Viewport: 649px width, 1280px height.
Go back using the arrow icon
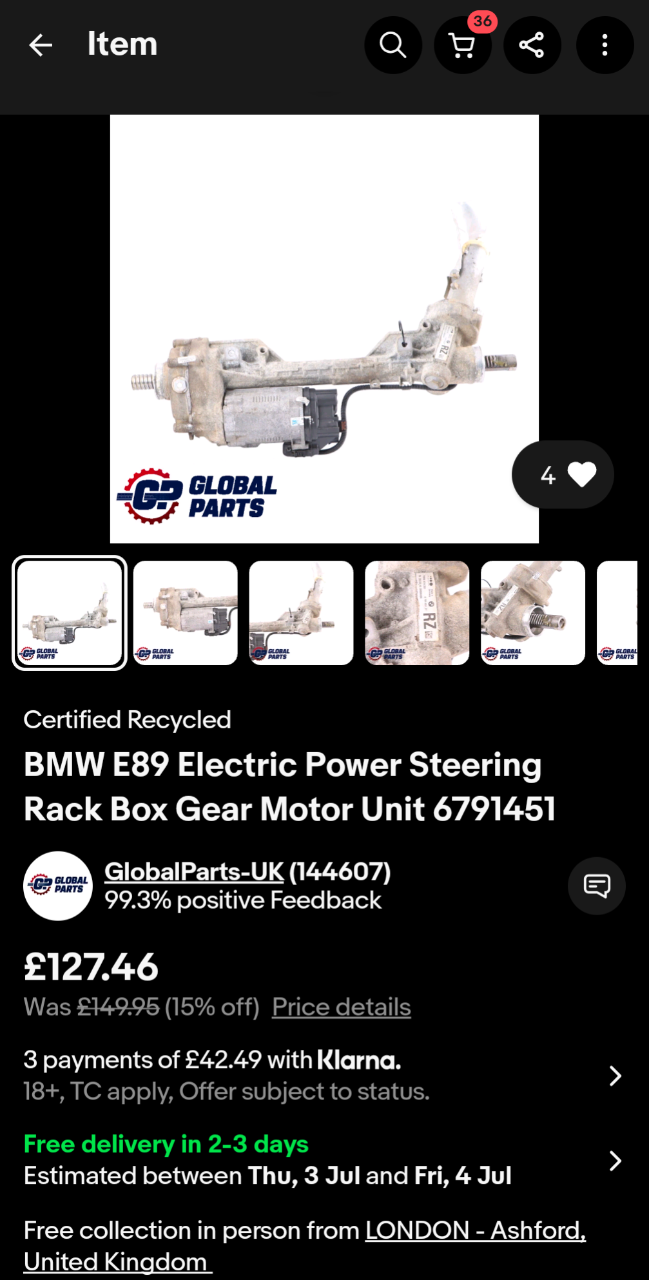40,45
